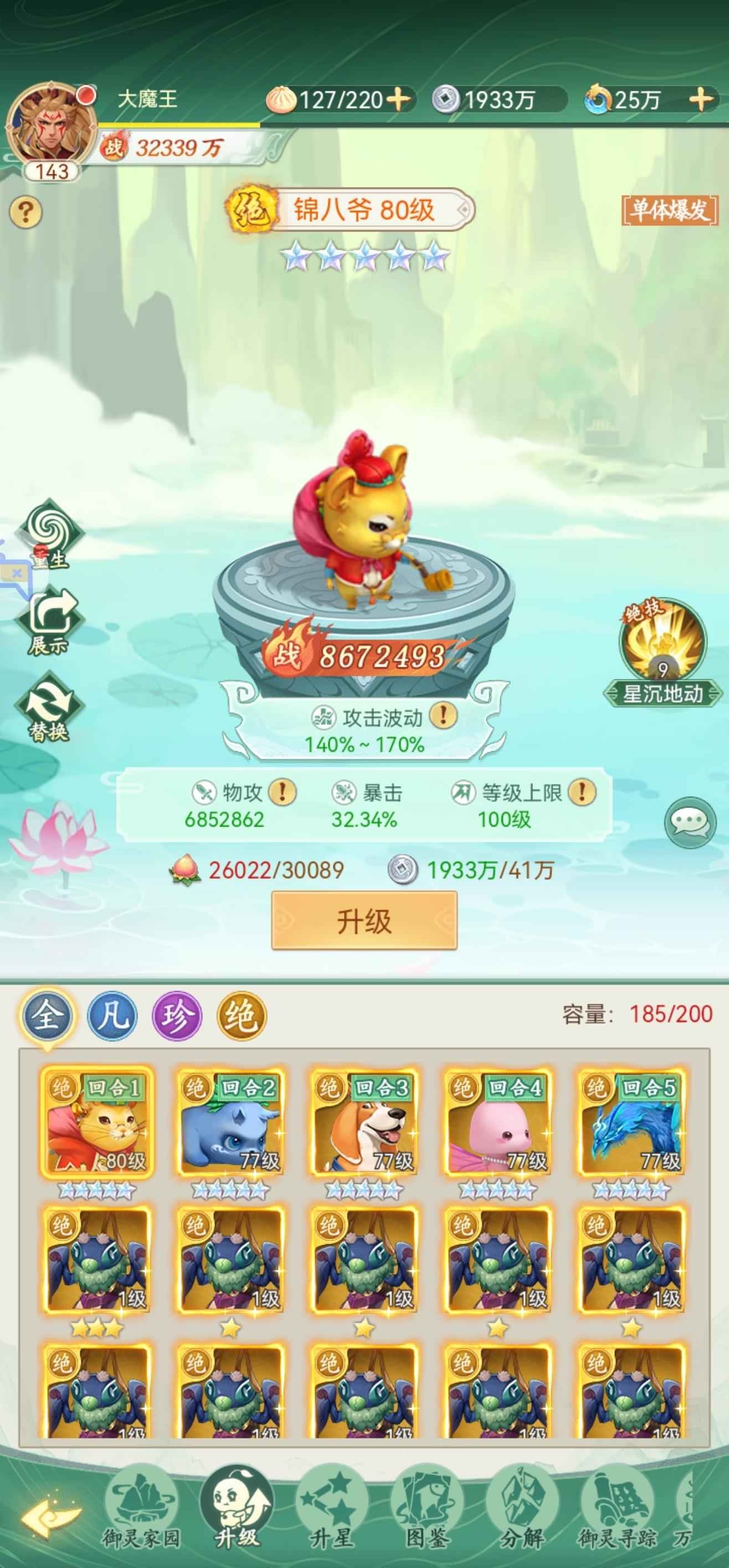This screenshot has width=729, height=1568.
Task: Filter pets by 绝 rarity
Action: tap(242, 1016)
